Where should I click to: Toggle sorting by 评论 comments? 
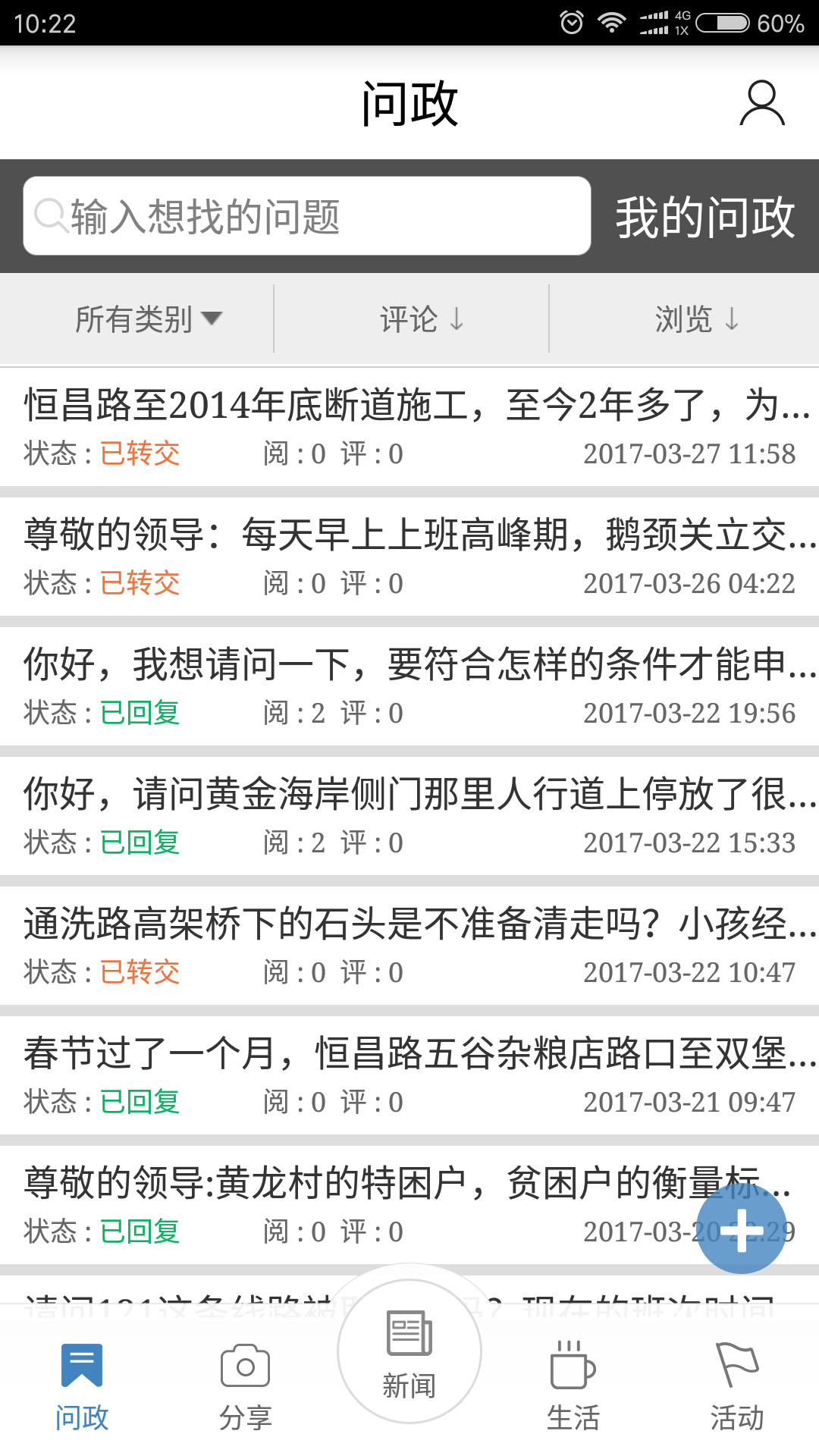click(x=419, y=318)
